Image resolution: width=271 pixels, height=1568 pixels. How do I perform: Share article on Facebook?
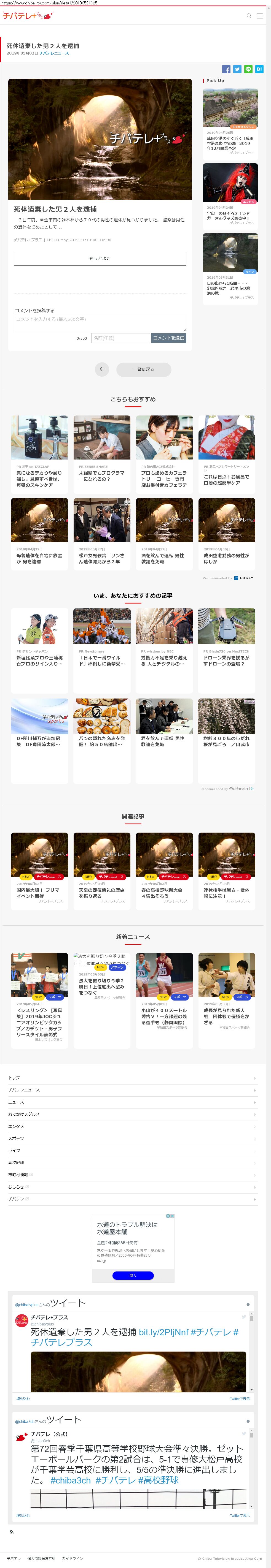click(x=226, y=69)
